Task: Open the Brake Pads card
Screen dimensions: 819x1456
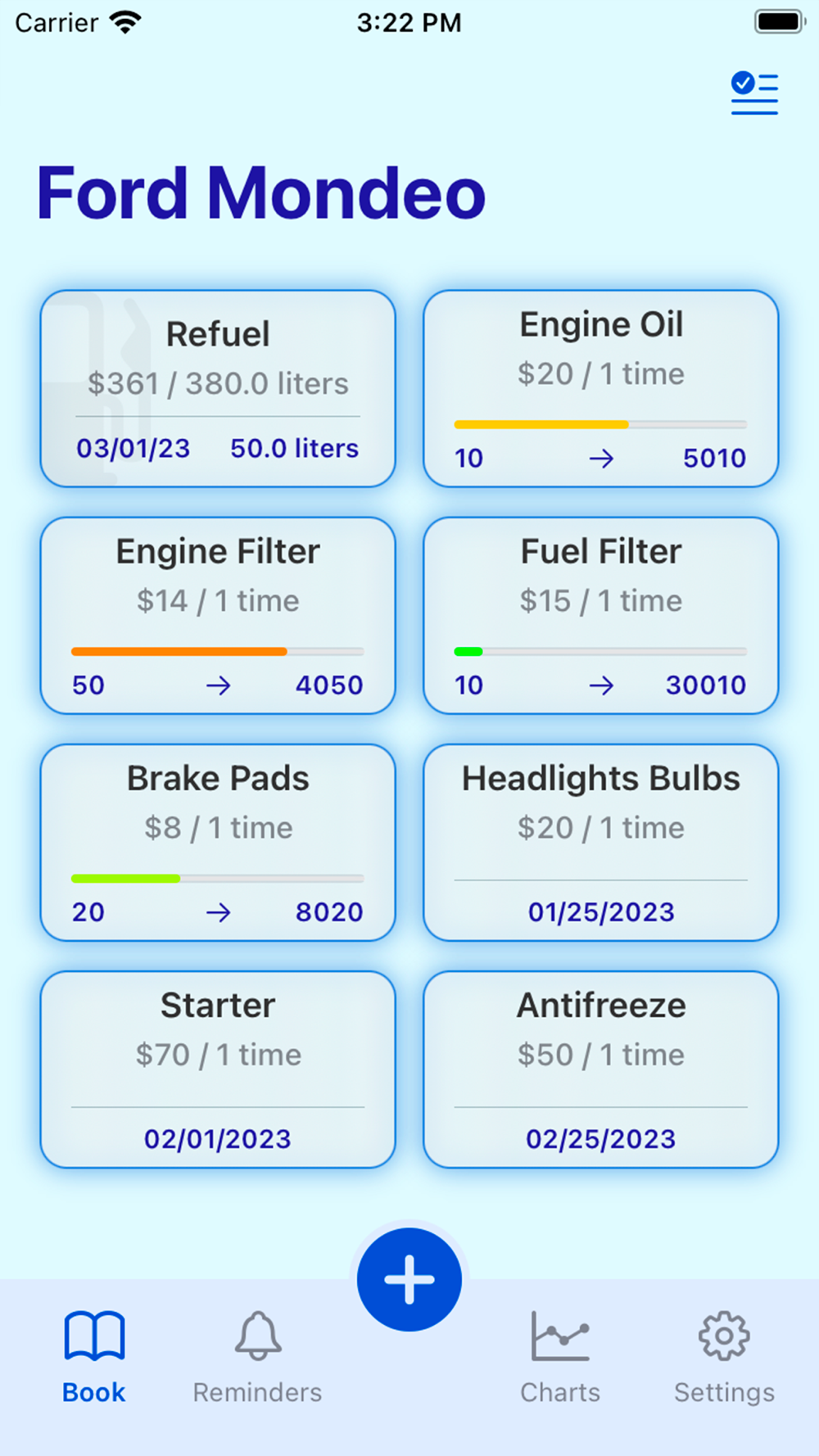Action: 218,843
